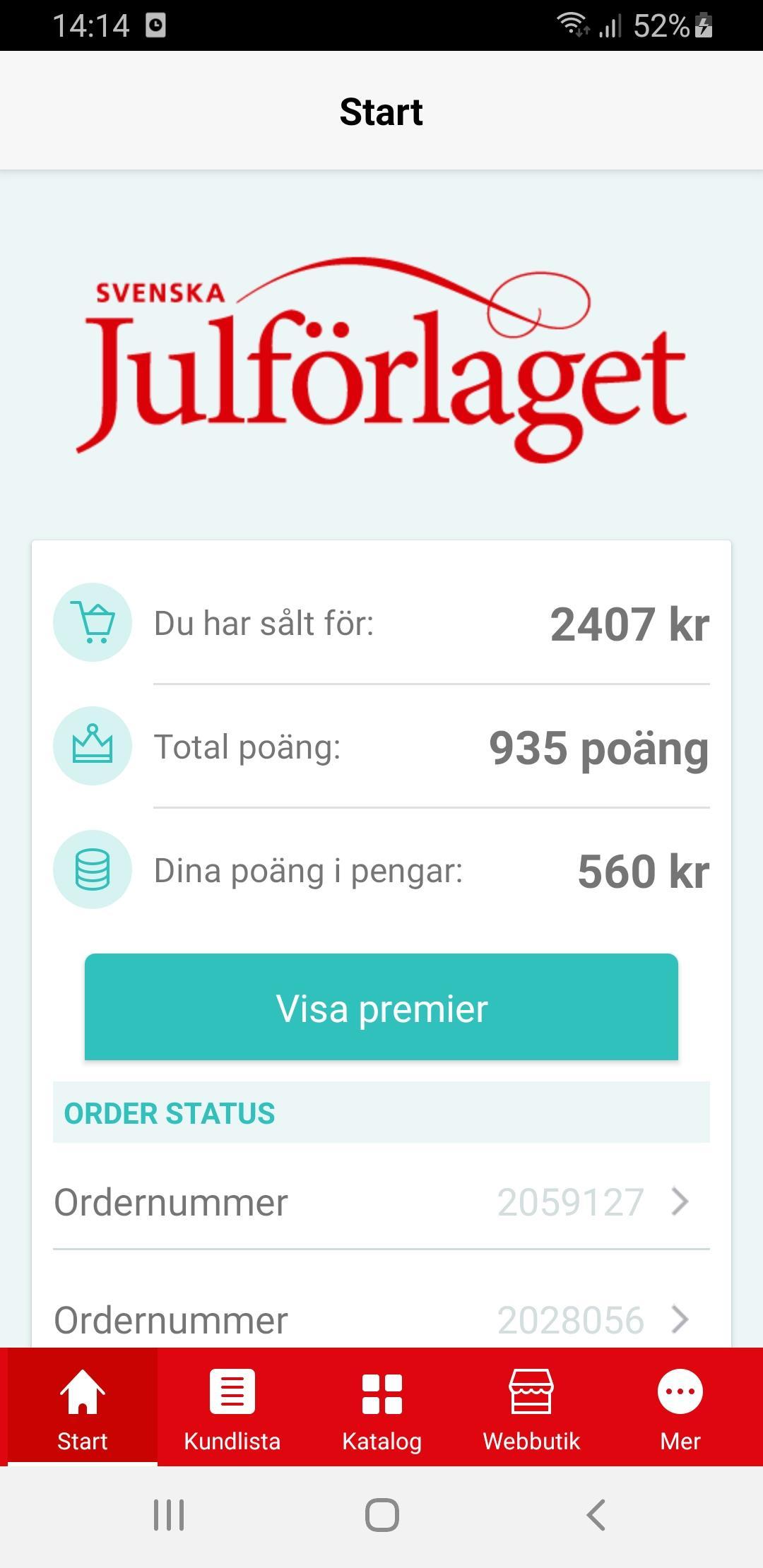763x1568 pixels.
Task: Tap the system back button
Action: tap(596, 1515)
